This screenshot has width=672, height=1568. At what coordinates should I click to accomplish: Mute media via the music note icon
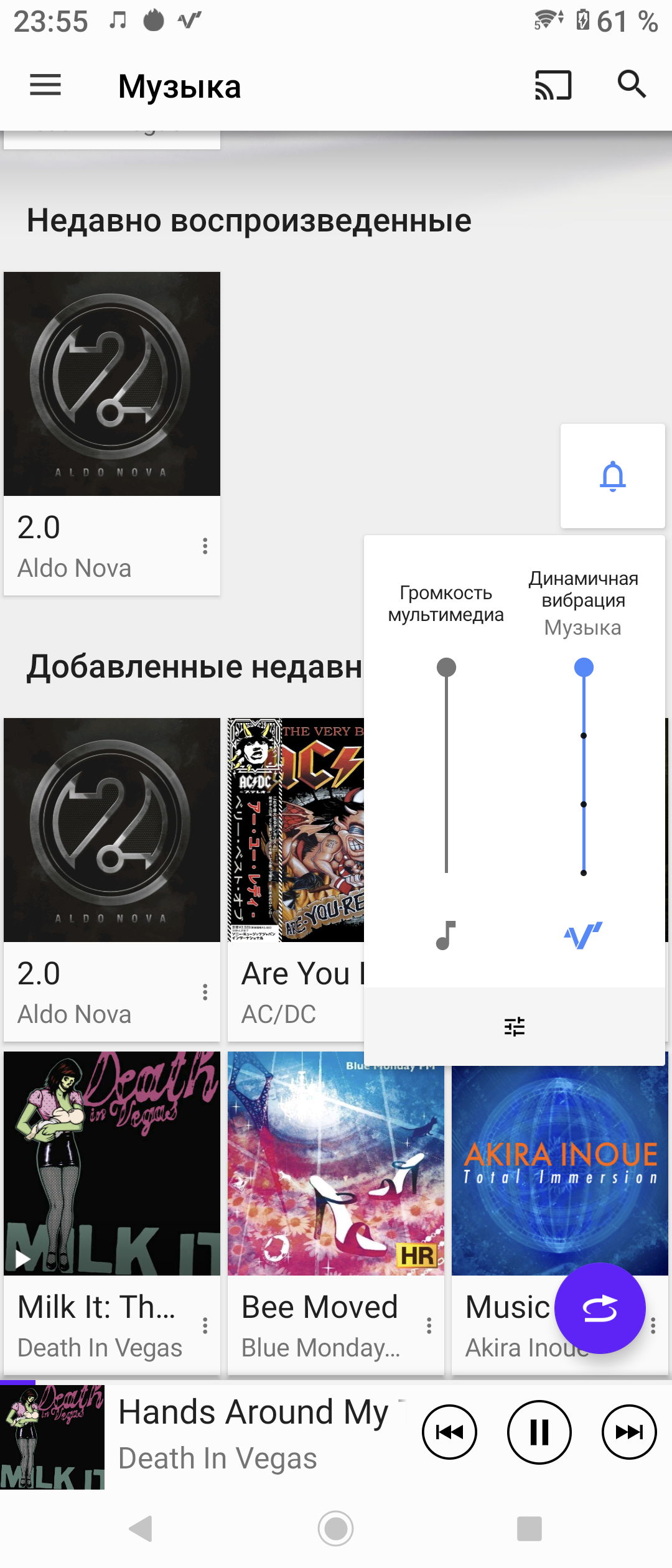(x=446, y=935)
